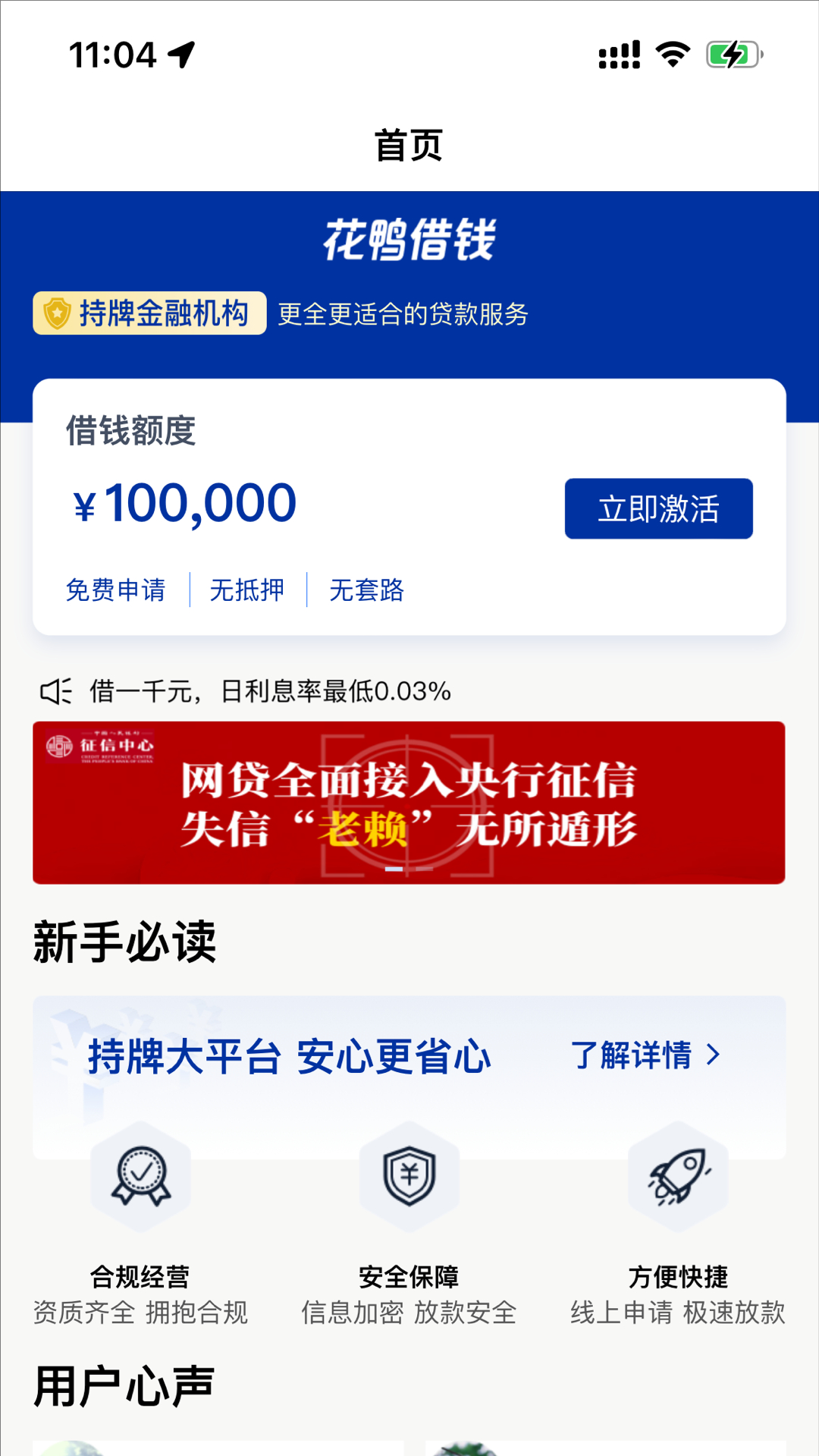The height and width of the screenshot is (1456, 819).
Task: Click the 无抵押 label
Action: click(246, 590)
